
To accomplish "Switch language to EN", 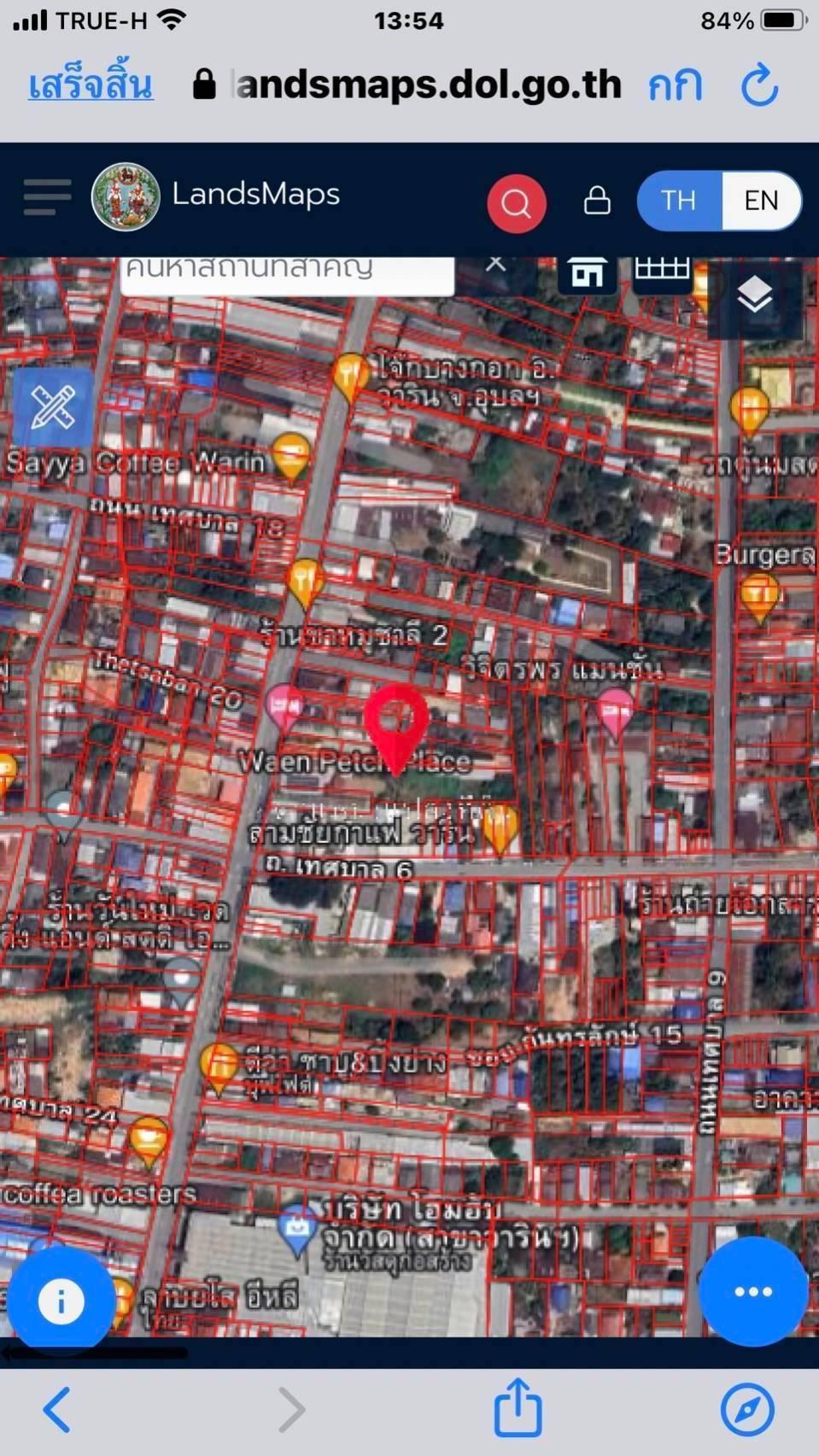I will click(x=761, y=201).
